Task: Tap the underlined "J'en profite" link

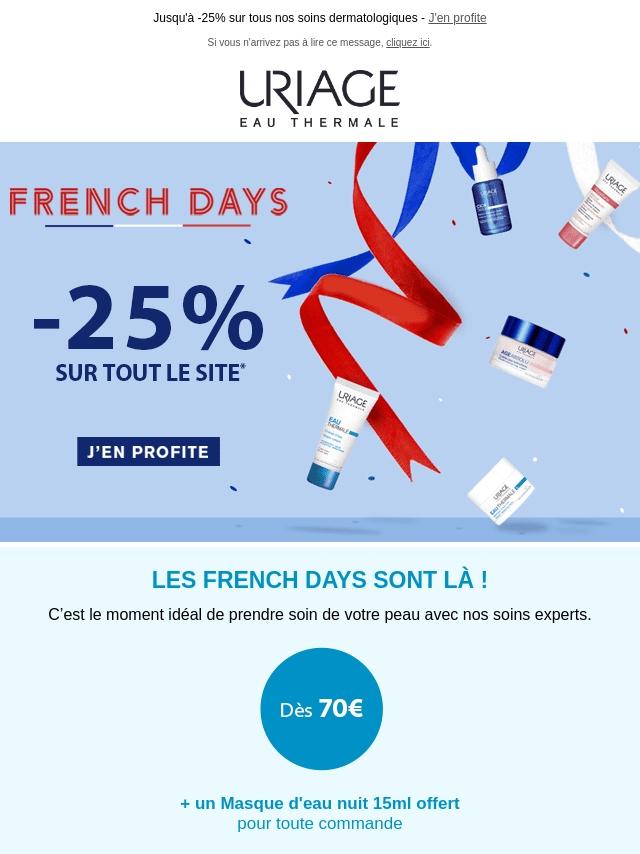Action: [x=457, y=18]
